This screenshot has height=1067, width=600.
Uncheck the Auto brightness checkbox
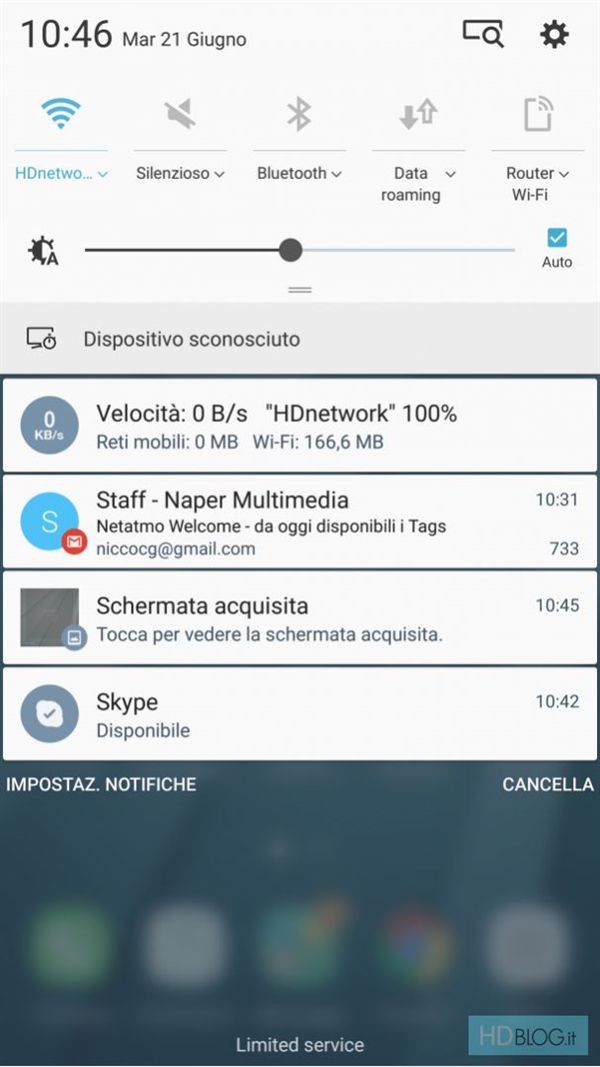coord(557,238)
